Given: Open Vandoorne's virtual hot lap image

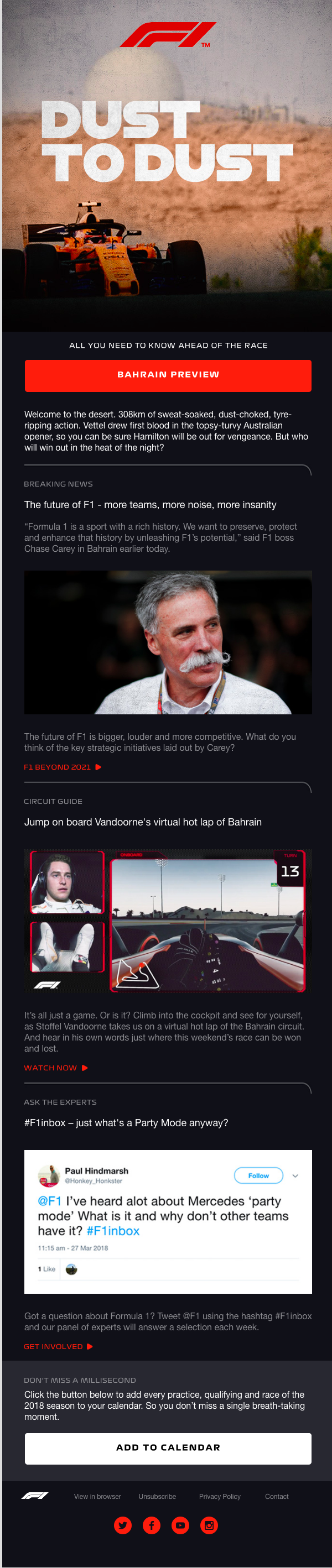Looking at the screenshot, I should pyautogui.click(x=168, y=921).
